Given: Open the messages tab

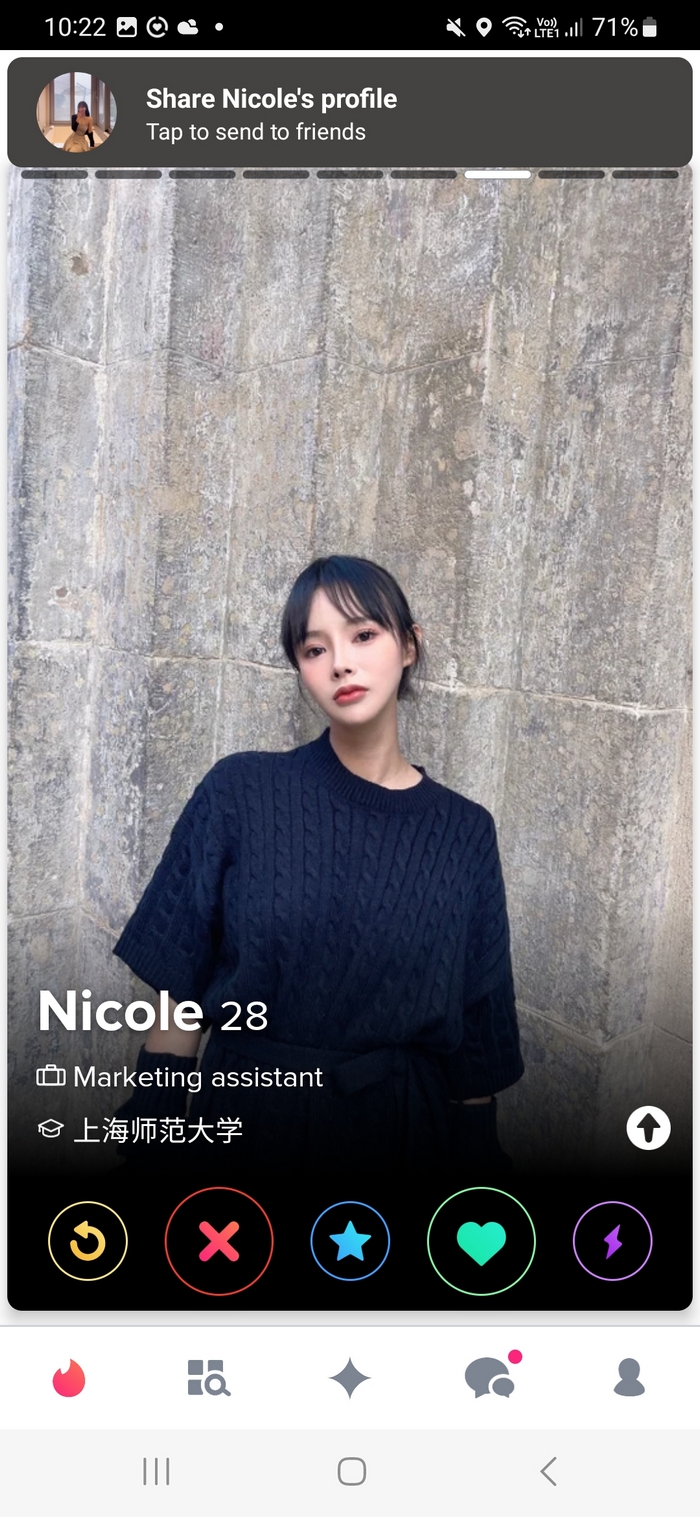Looking at the screenshot, I should pos(490,1378).
